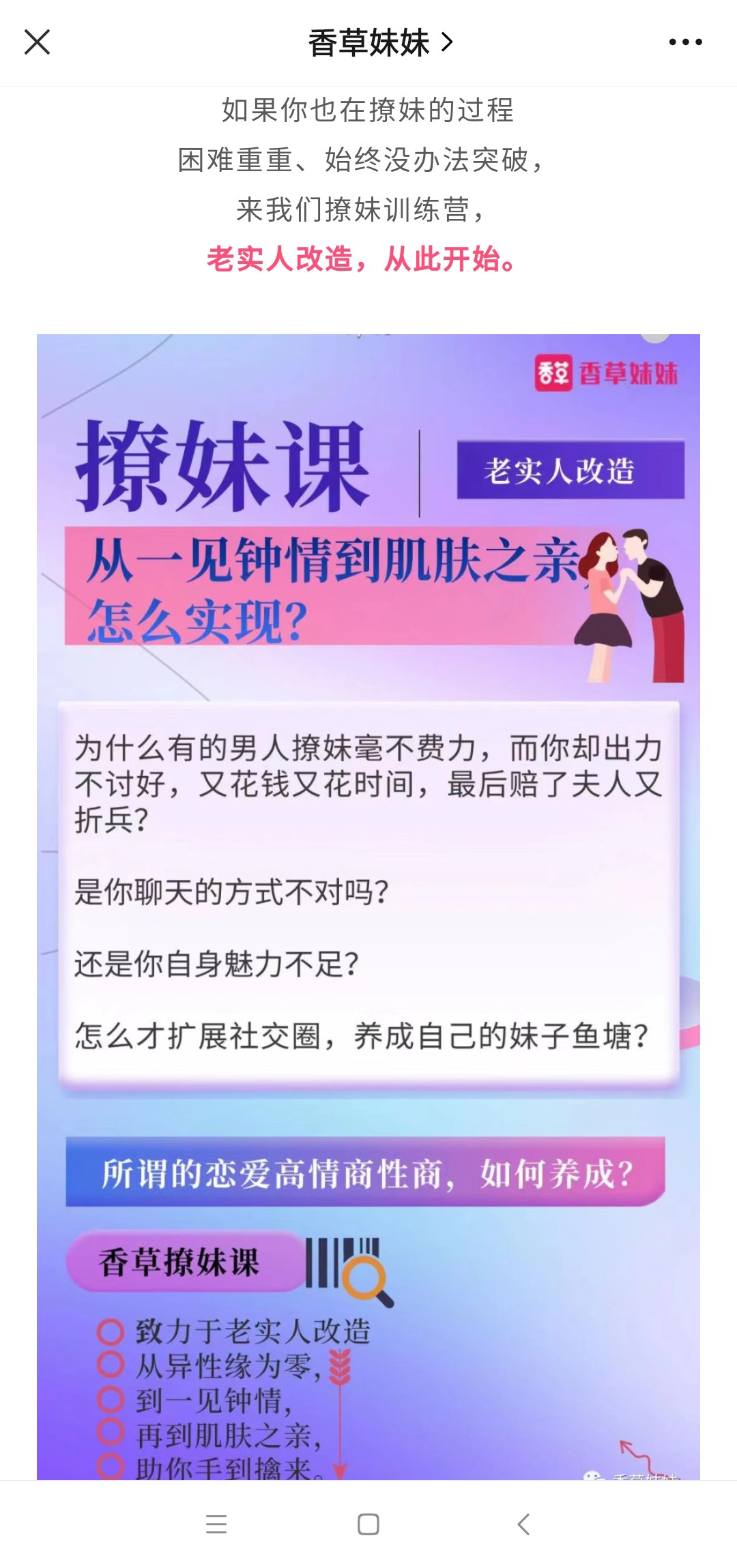Close the article page
This screenshot has height=1568, width=737.
37,42
